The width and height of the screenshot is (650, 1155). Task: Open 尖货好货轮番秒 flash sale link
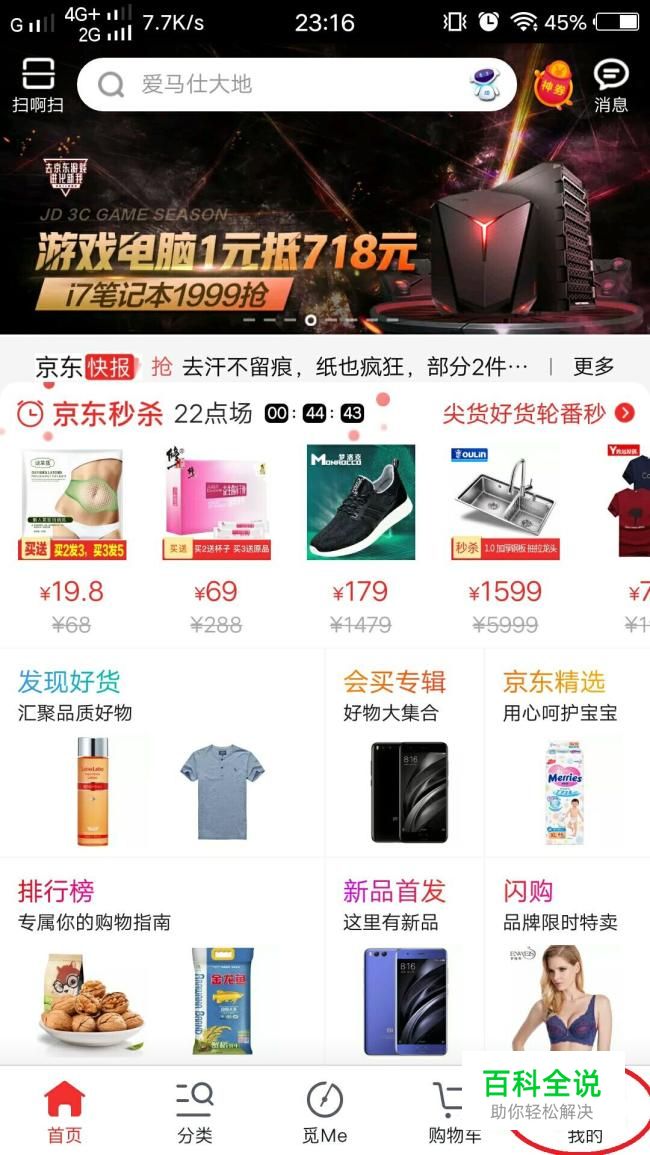click(x=538, y=413)
